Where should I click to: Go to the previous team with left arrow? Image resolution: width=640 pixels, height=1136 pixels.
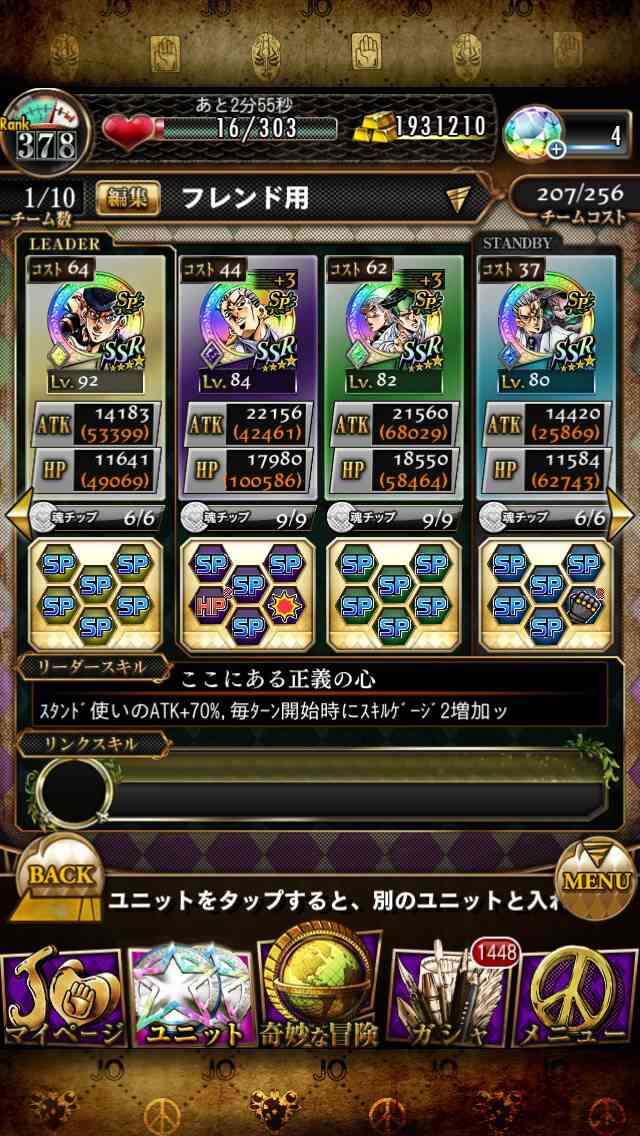pyautogui.click(x=16, y=514)
